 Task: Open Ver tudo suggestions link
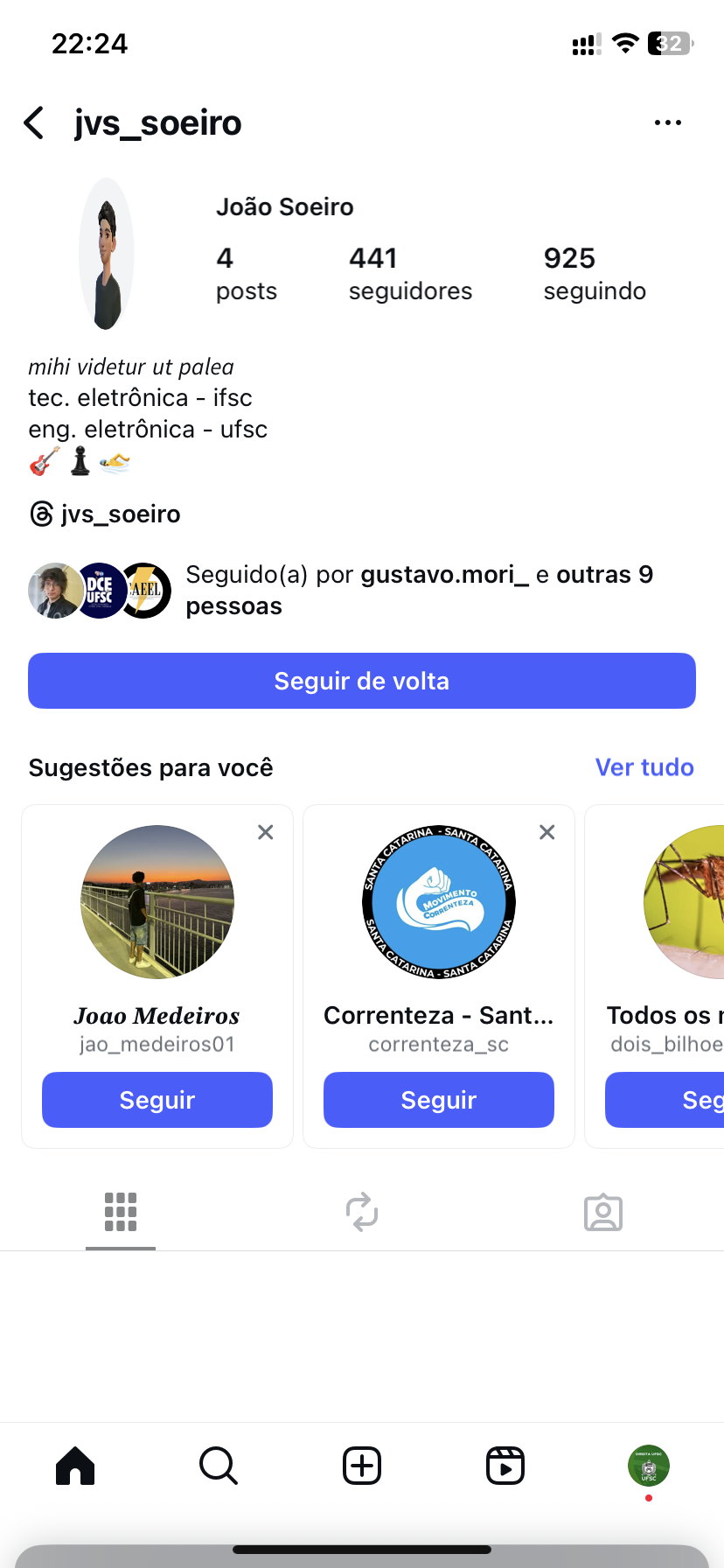pyautogui.click(x=644, y=767)
